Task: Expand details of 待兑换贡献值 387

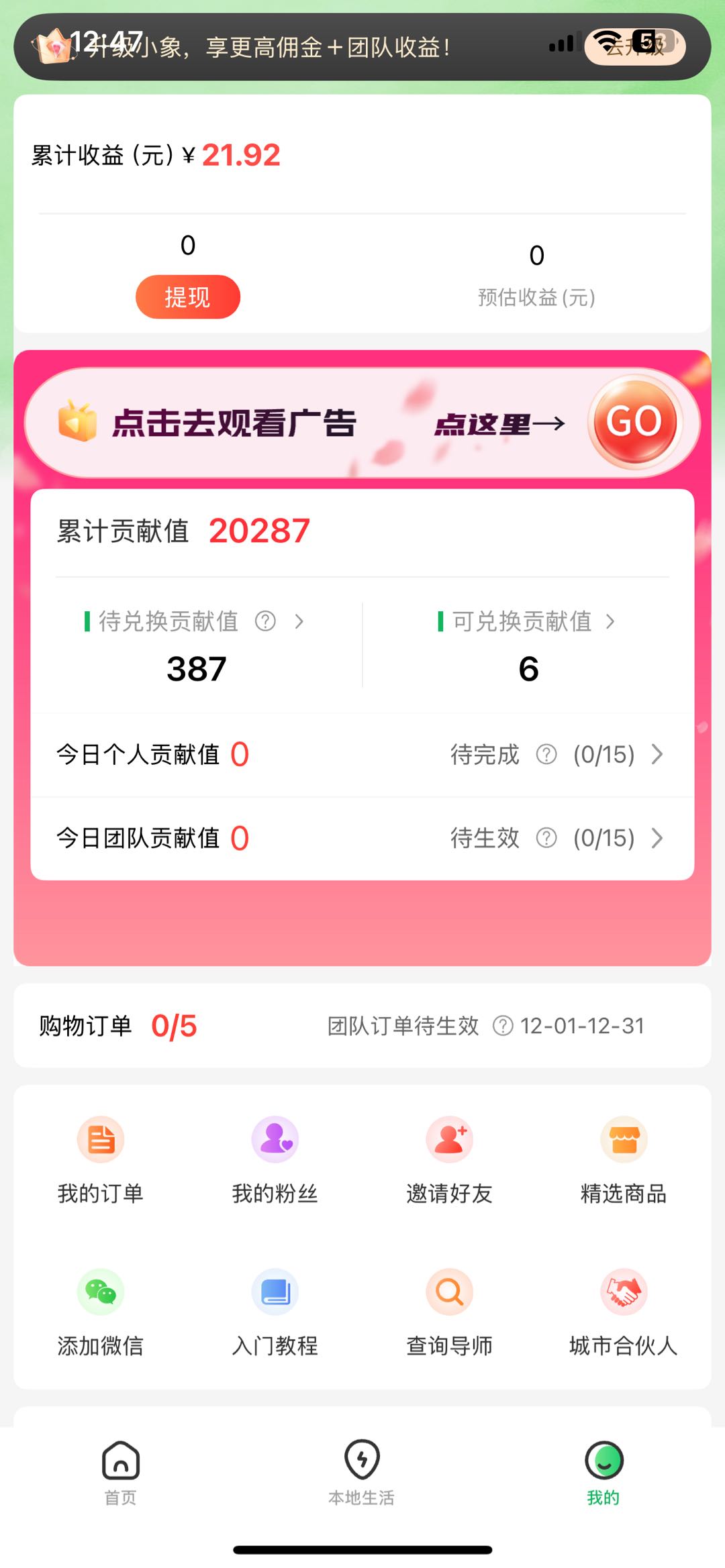Action: click(300, 621)
